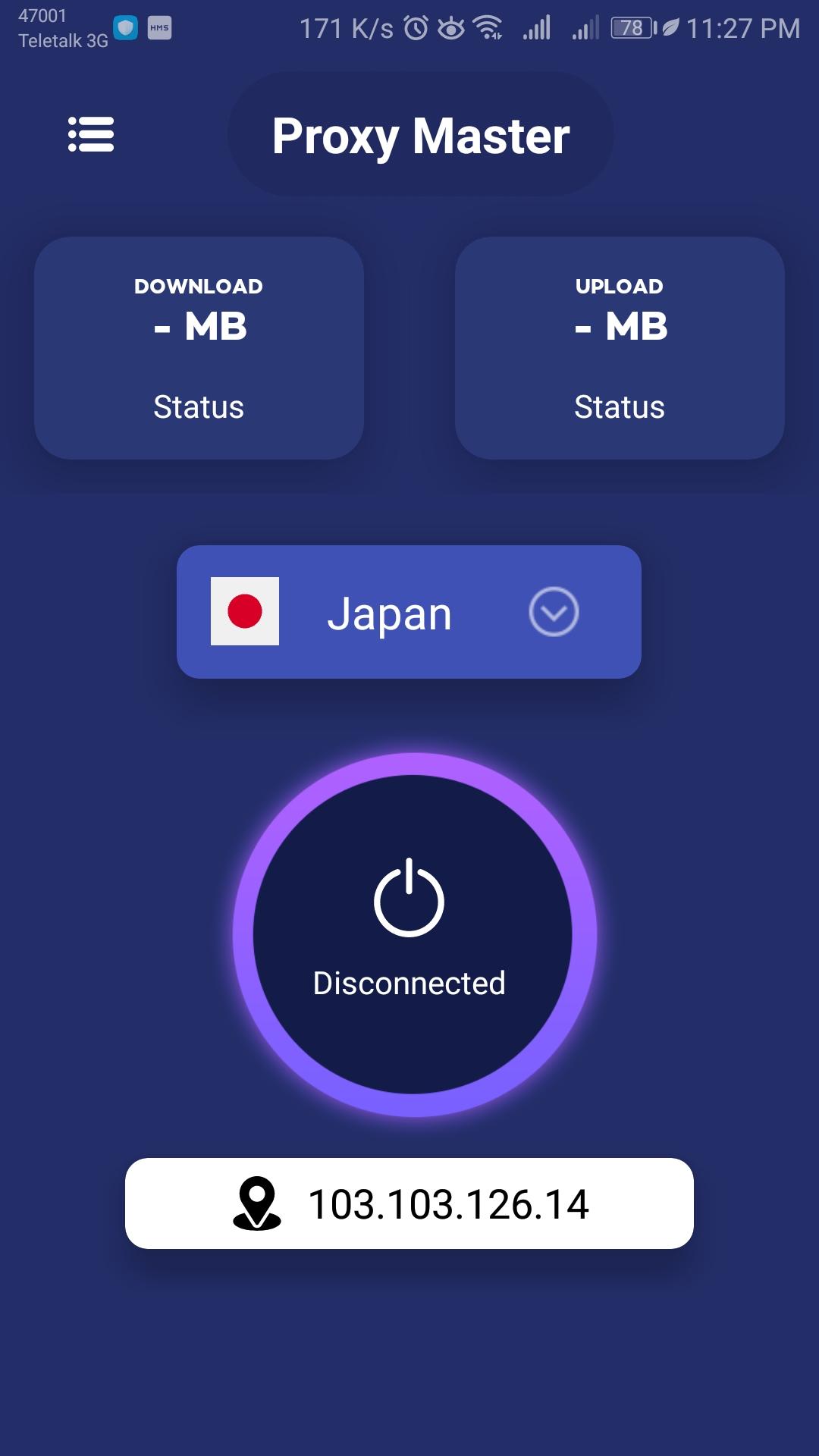819x1456 pixels.
Task: Open the country picker showing Japan
Action: click(409, 613)
